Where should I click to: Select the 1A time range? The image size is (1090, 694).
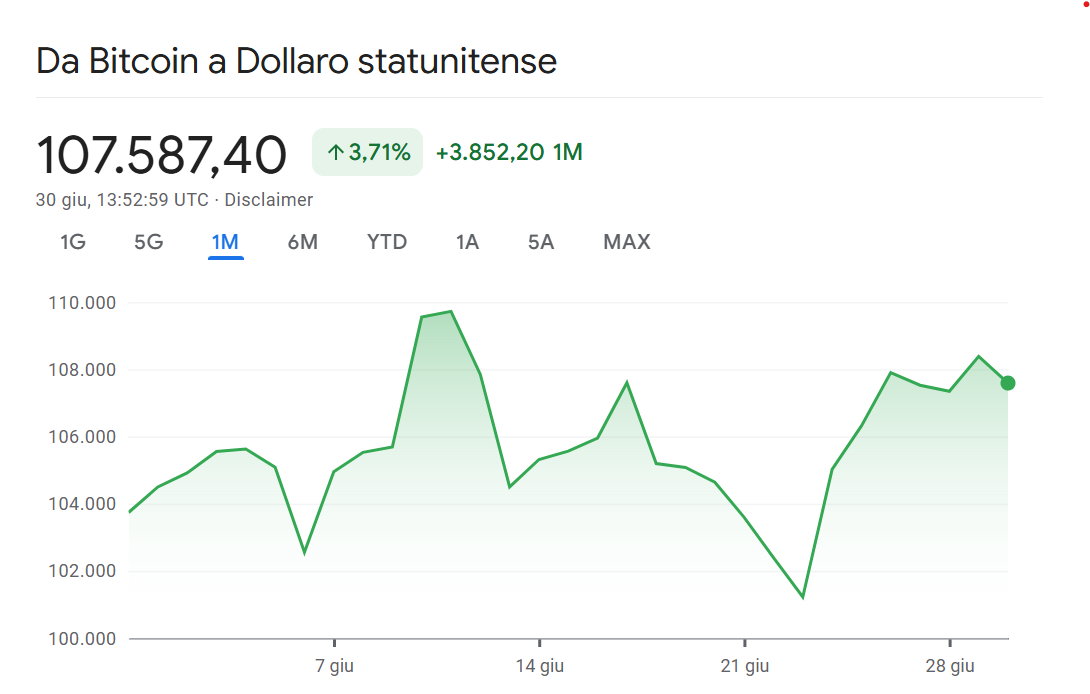coord(467,242)
